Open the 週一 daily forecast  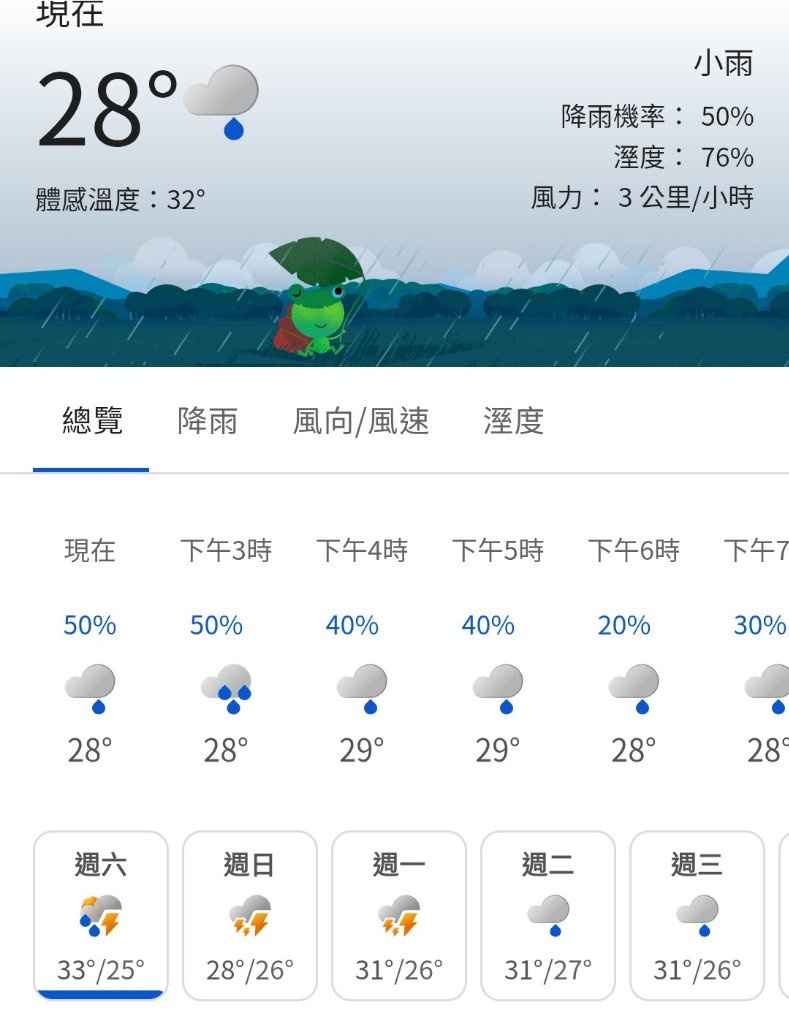[399, 915]
